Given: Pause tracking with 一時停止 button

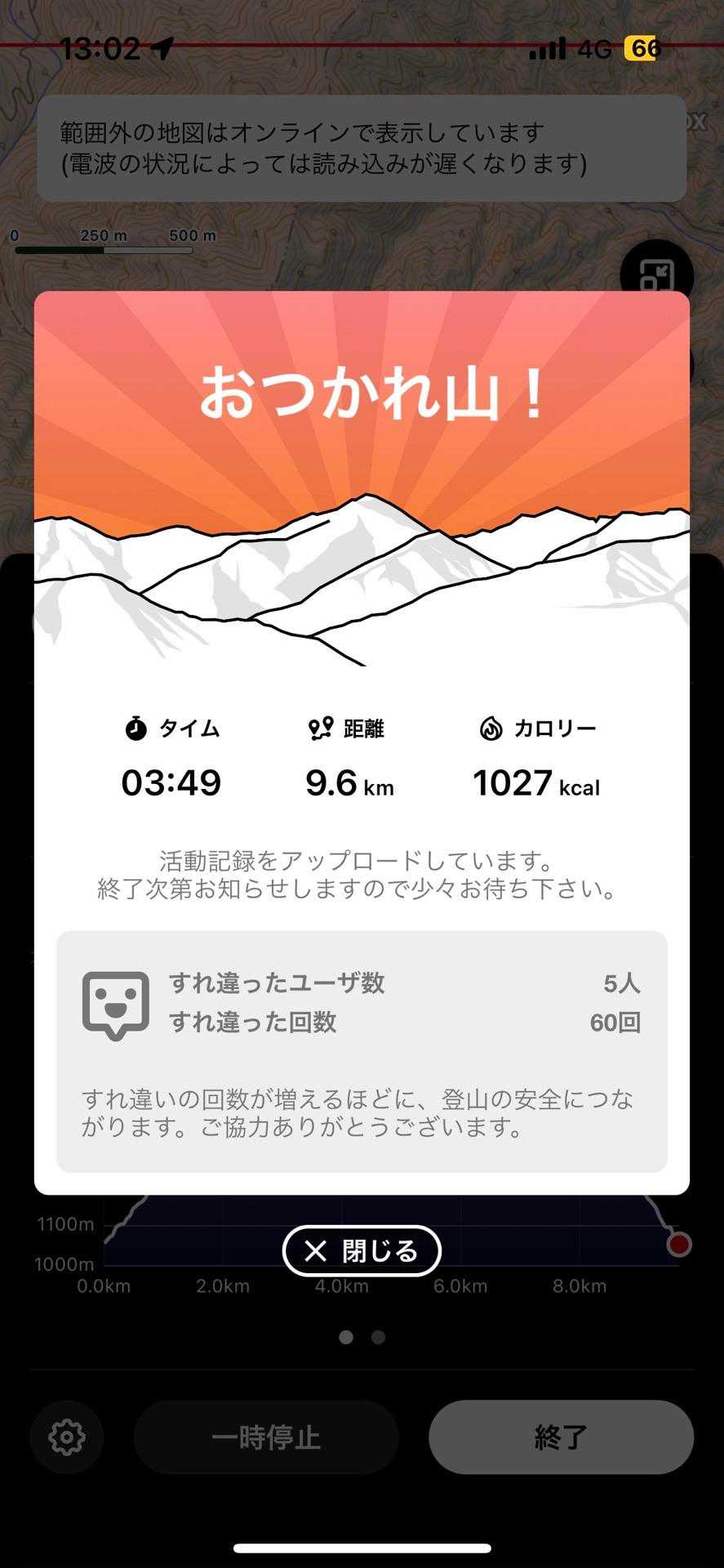Looking at the screenshot, I should click(266, 1437).
